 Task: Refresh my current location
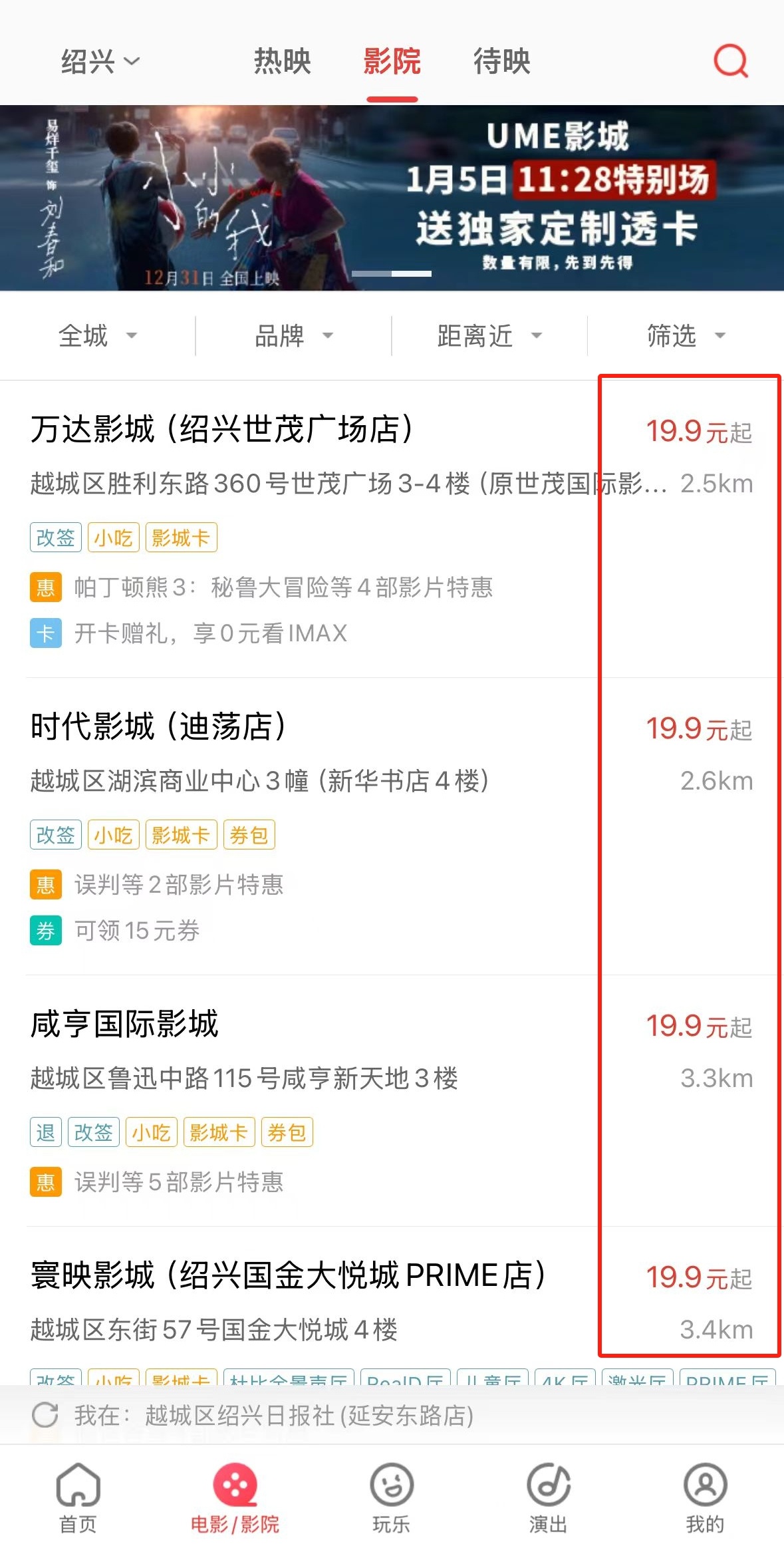[45, 1415]
